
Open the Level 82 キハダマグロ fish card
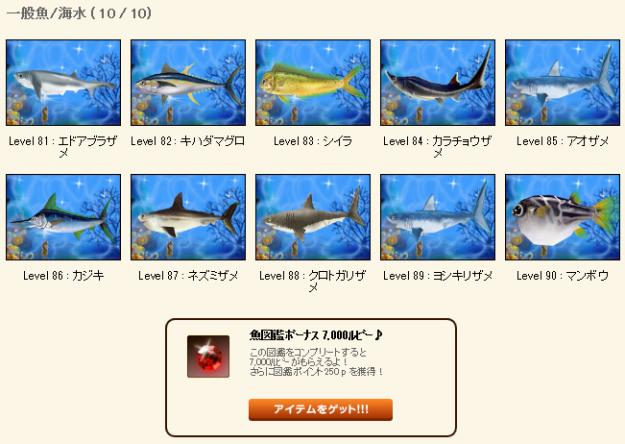pos(188,83)
